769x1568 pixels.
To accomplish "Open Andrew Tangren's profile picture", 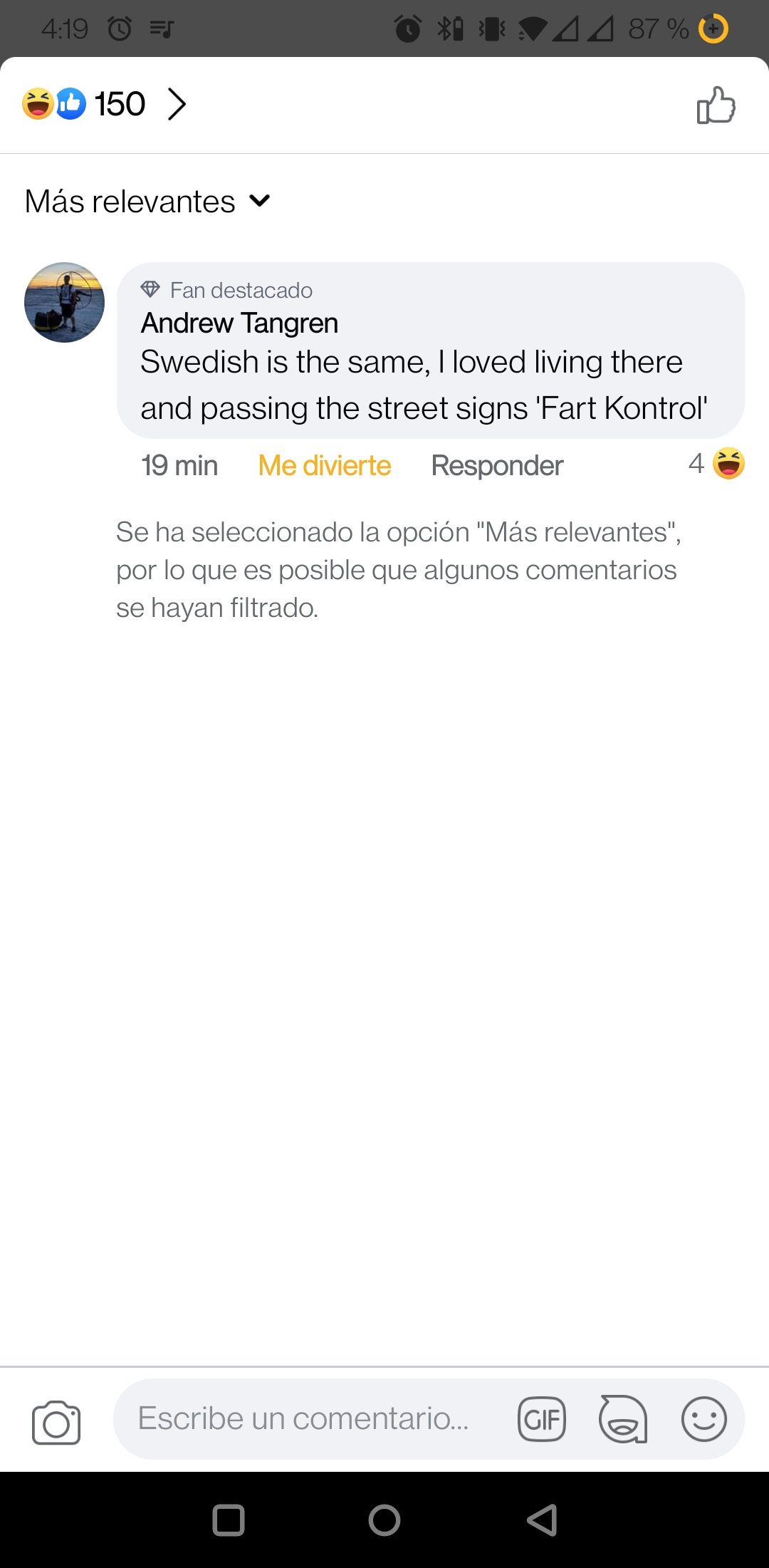I will [x=64, y=302].
